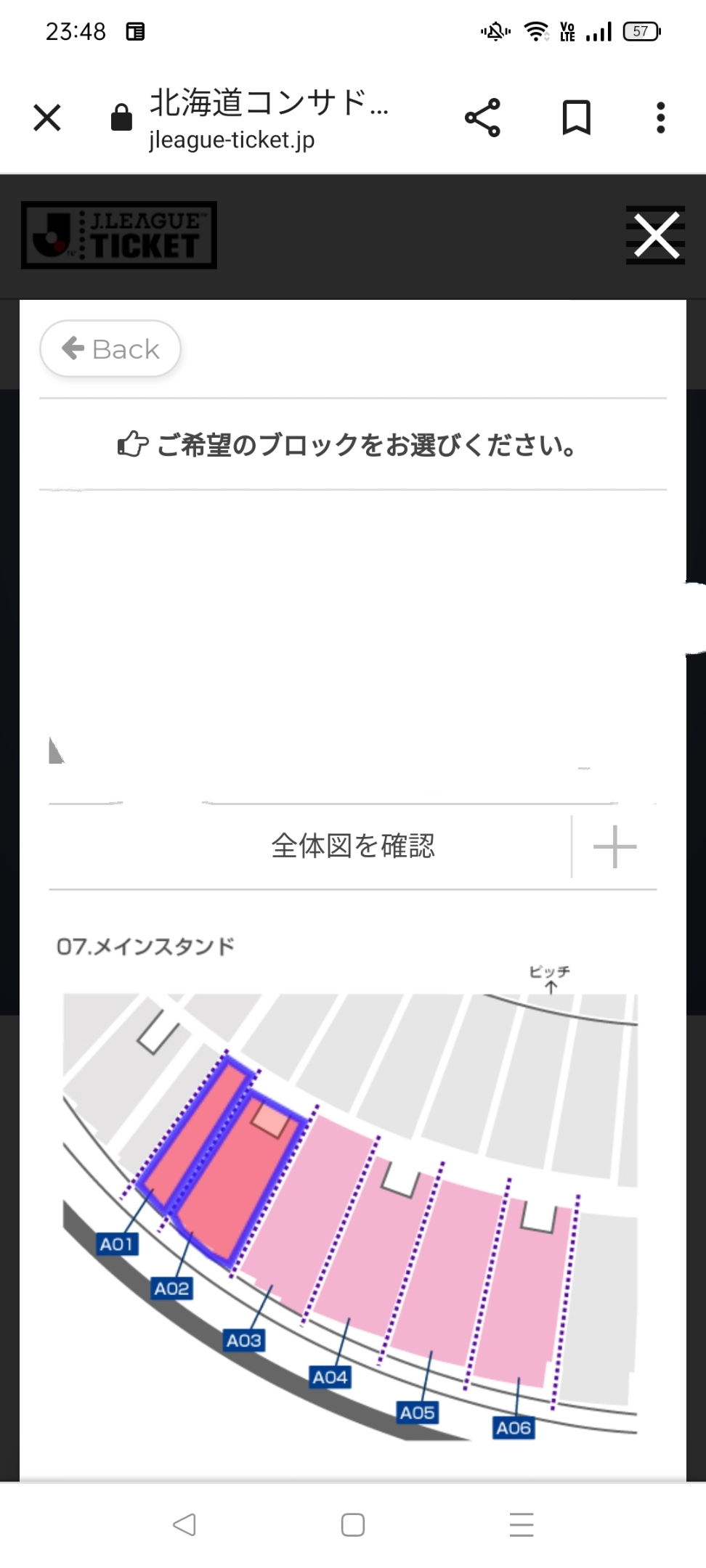Bookmark this page in the browser

tap(576, 118)
